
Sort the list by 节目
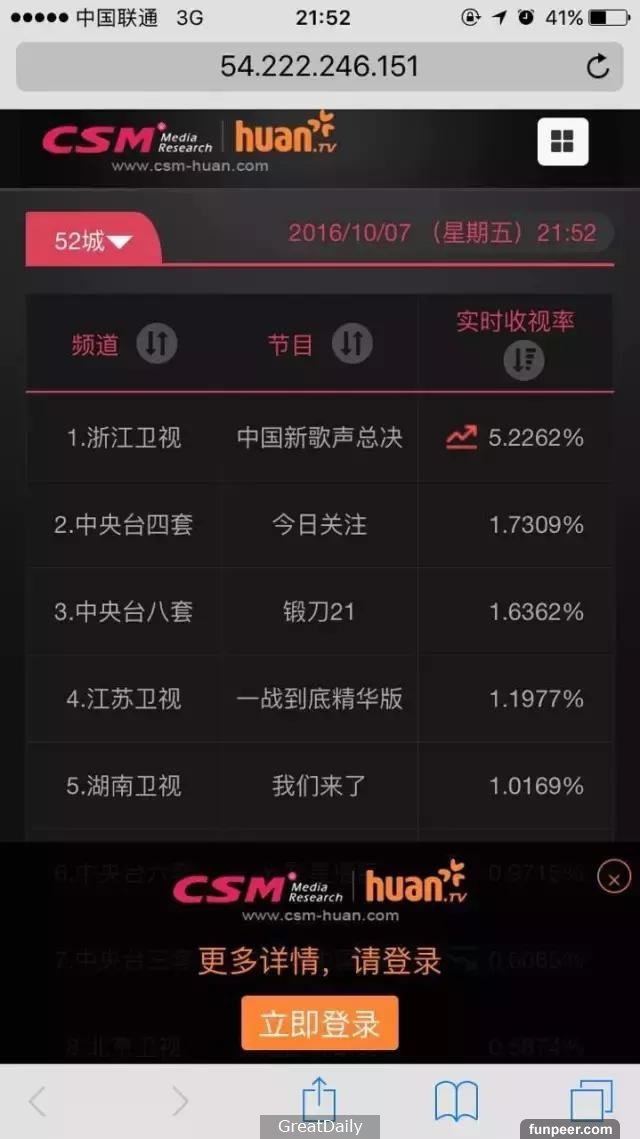click(x=350, y=345)
